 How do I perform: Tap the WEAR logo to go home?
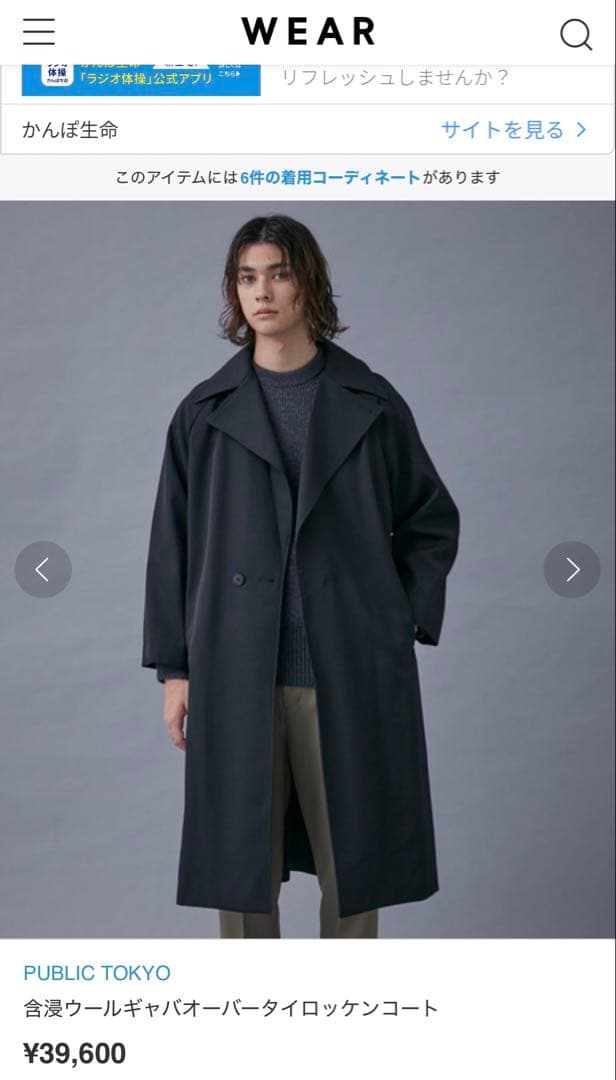[308, 32]
